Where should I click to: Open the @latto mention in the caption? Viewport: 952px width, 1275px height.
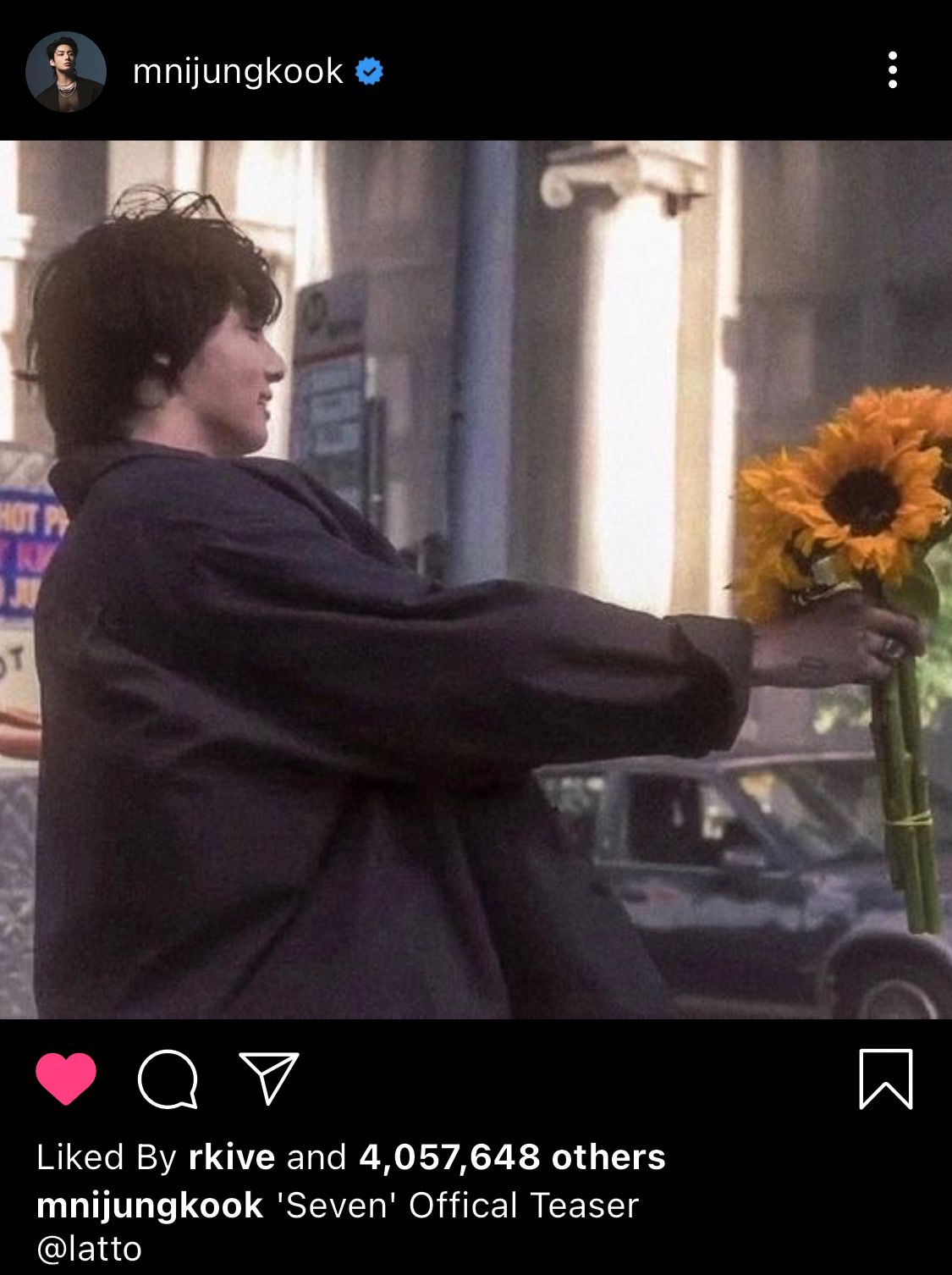pyautogui.click(x=89, y=1249)
